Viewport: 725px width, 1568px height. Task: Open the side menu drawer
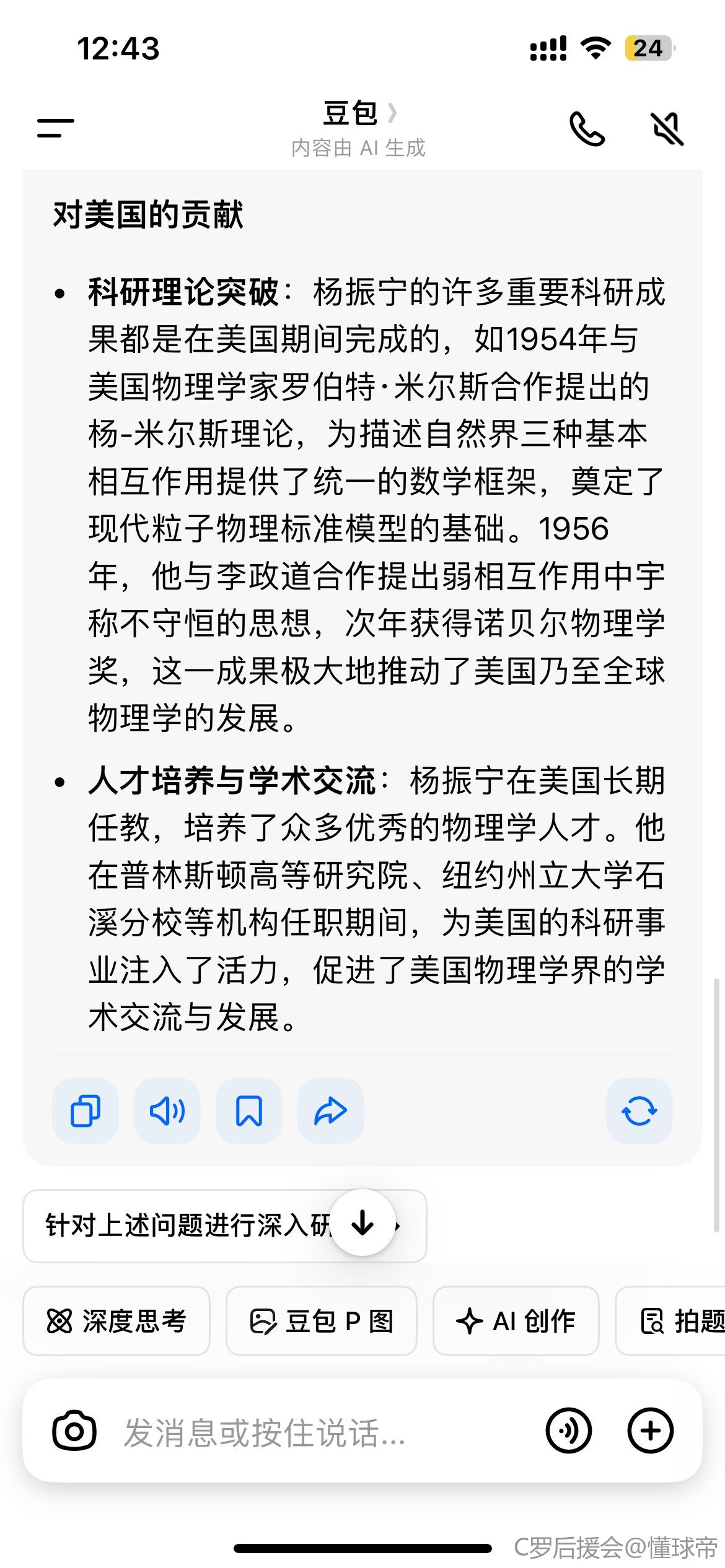tap(56, 128)
